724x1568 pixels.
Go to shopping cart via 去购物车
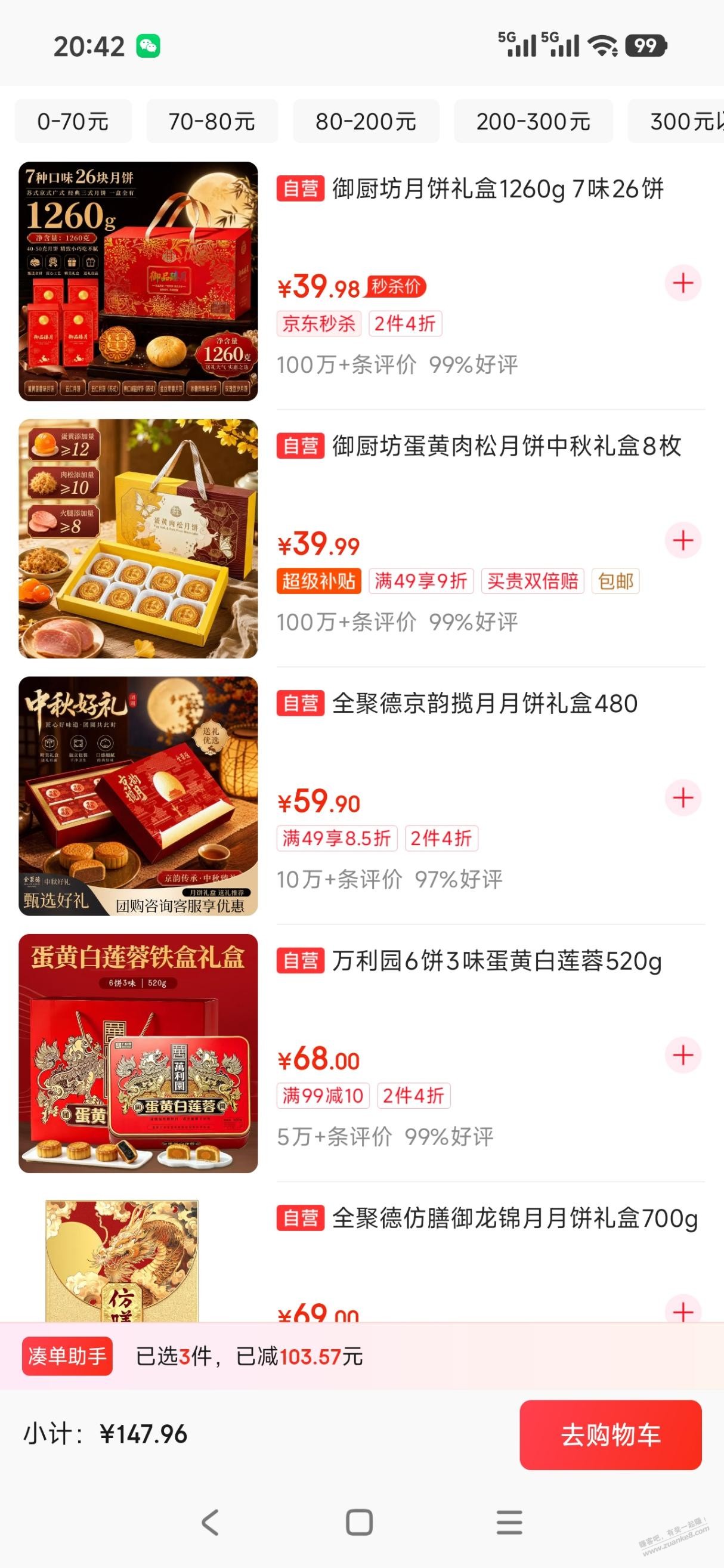pyautogui.click(x=610, y=1434)
